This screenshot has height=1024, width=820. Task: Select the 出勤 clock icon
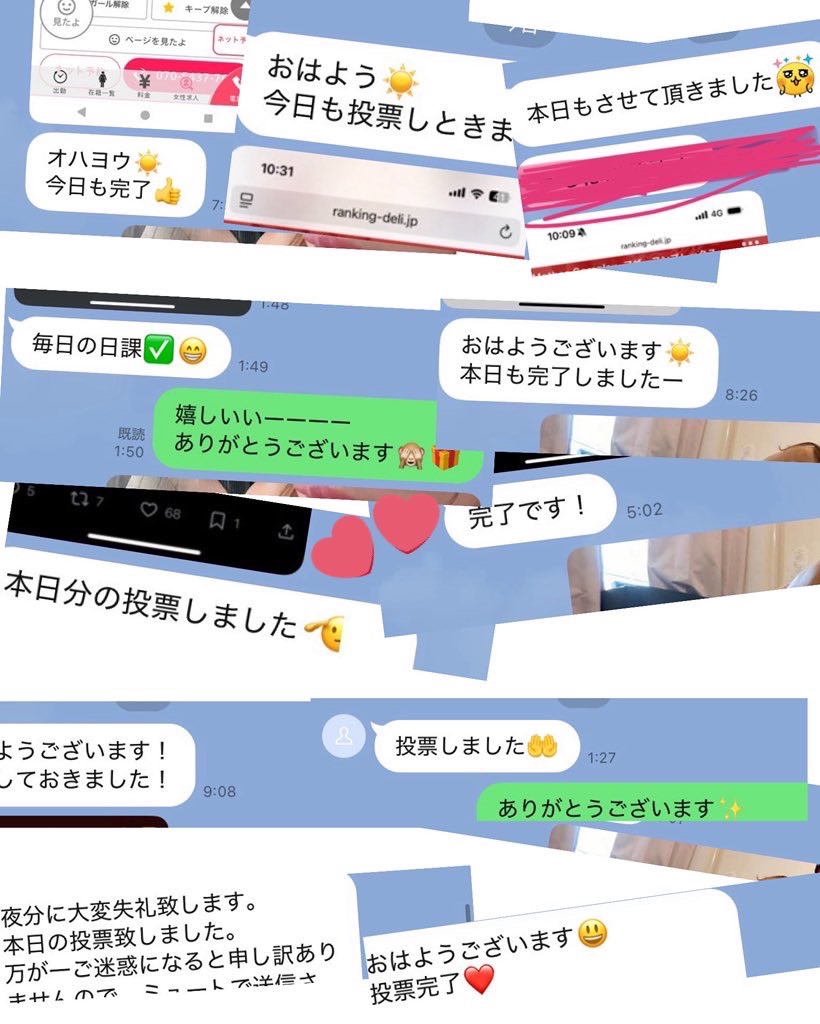click(x=60, y=76)
